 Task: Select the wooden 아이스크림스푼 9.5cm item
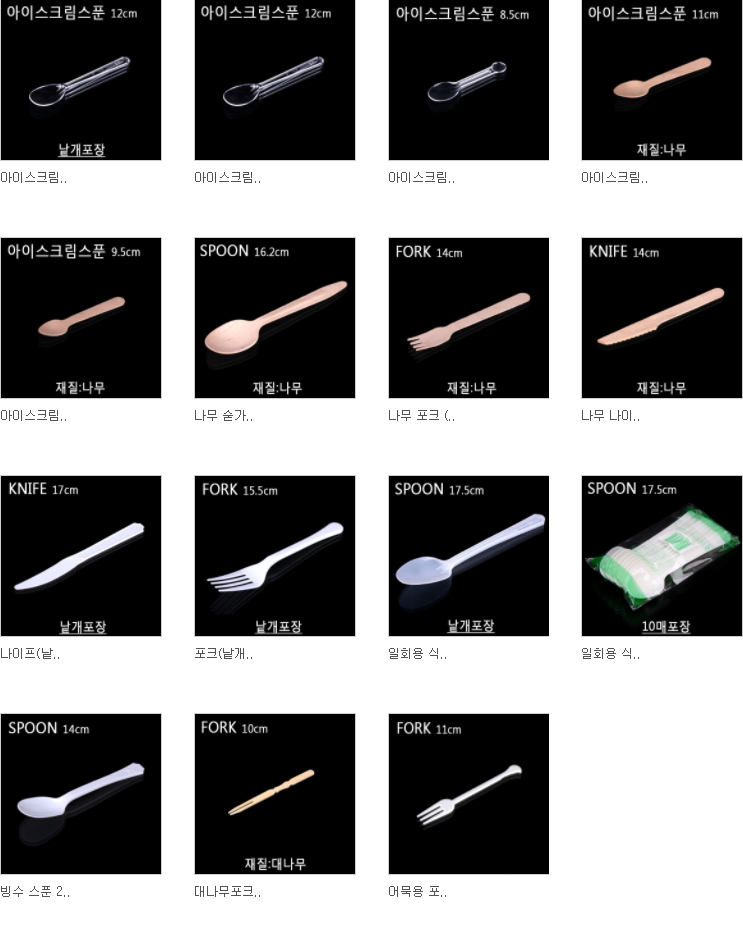(80, 318)
